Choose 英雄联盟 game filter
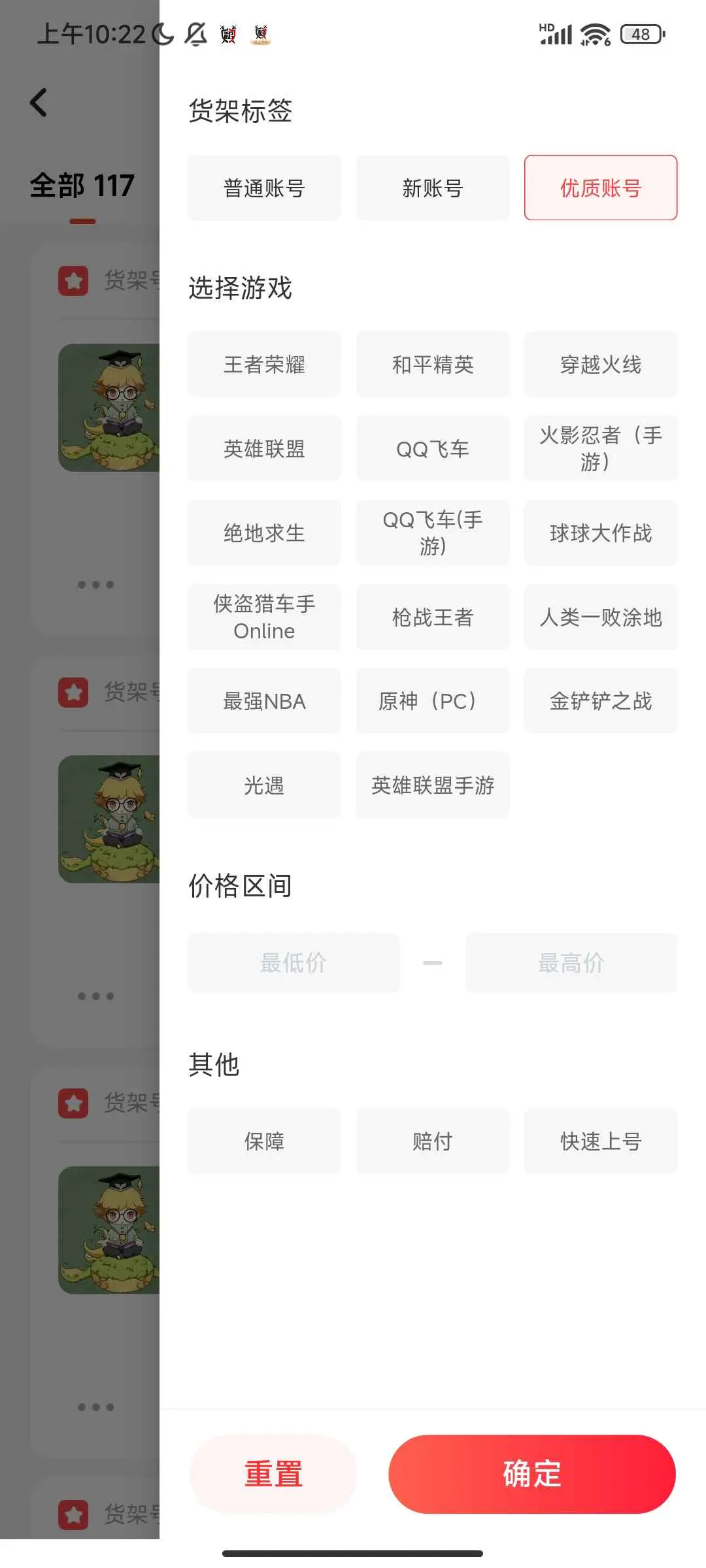The image size is (706, 1568). click(x=264, y=449)
